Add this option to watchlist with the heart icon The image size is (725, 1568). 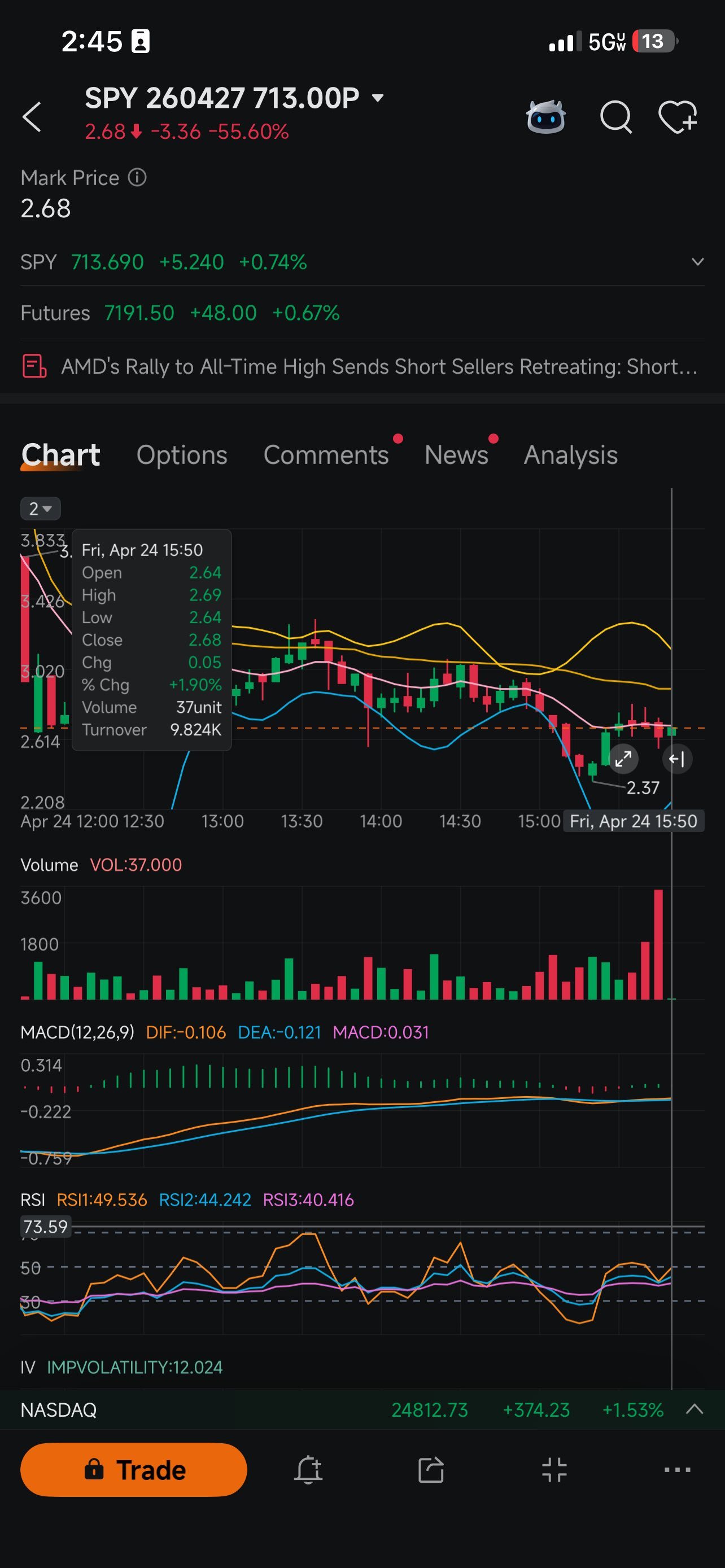click(678, 116)
